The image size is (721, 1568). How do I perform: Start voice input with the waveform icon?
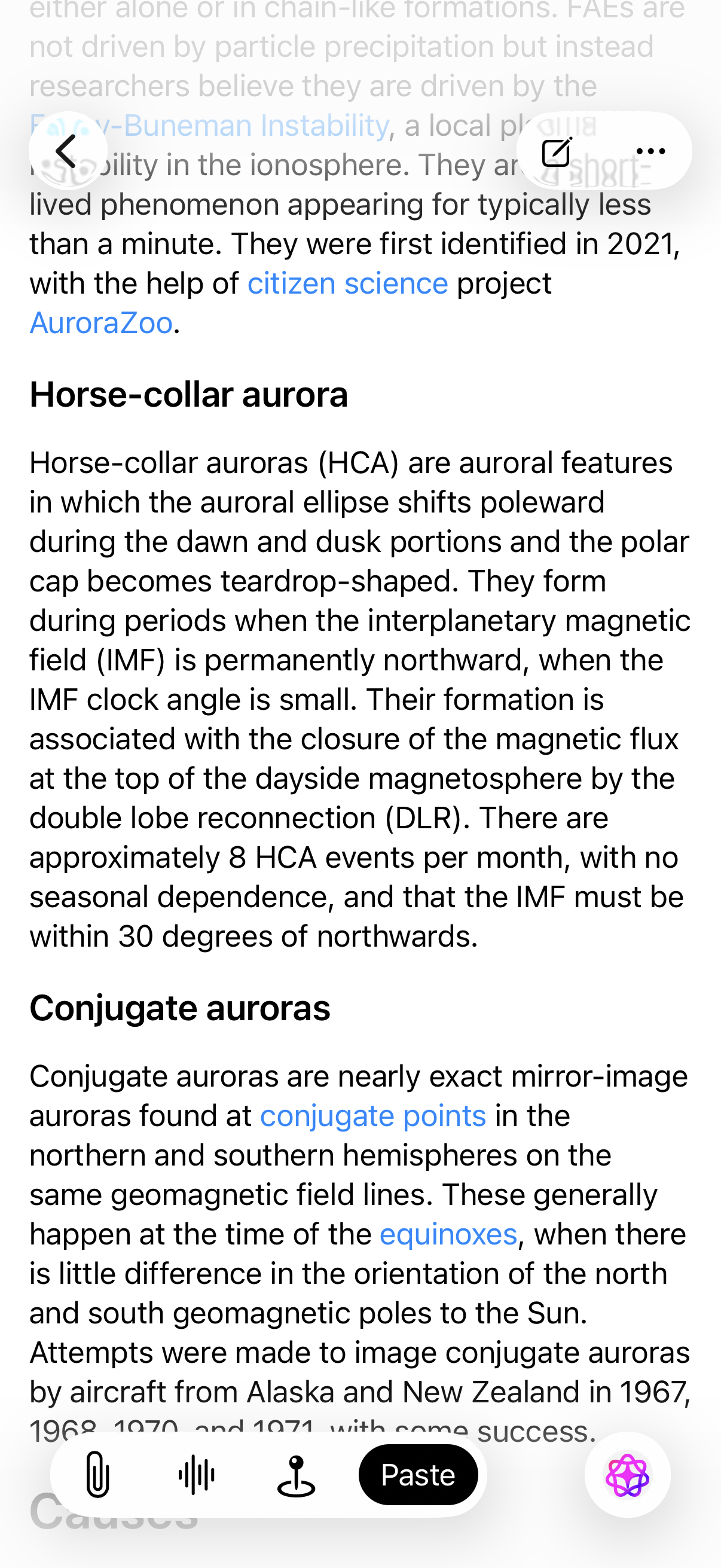[x=197, y=1475]
